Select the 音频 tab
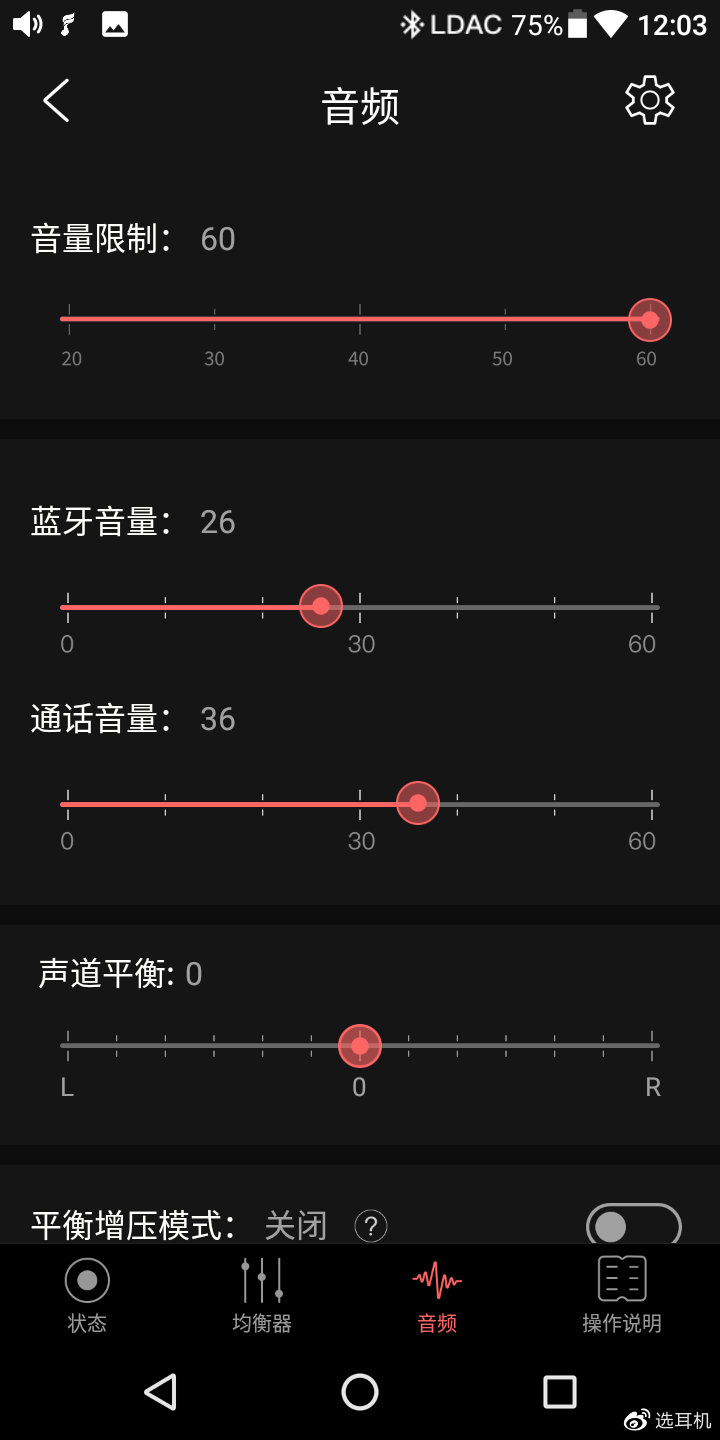The height and width of the screenshot is (1440, 720). coord(437,1295)
